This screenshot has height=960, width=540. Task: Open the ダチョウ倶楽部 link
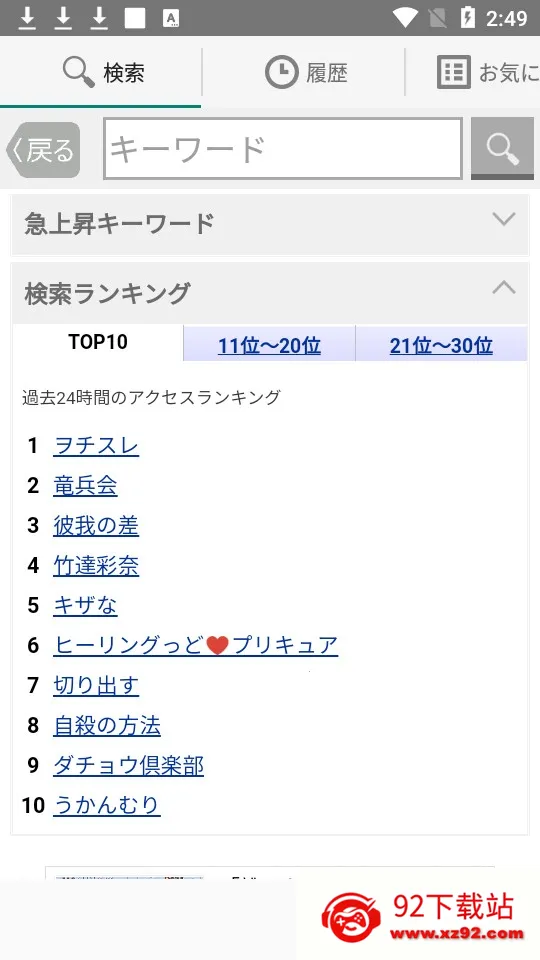tap(129, 765)
